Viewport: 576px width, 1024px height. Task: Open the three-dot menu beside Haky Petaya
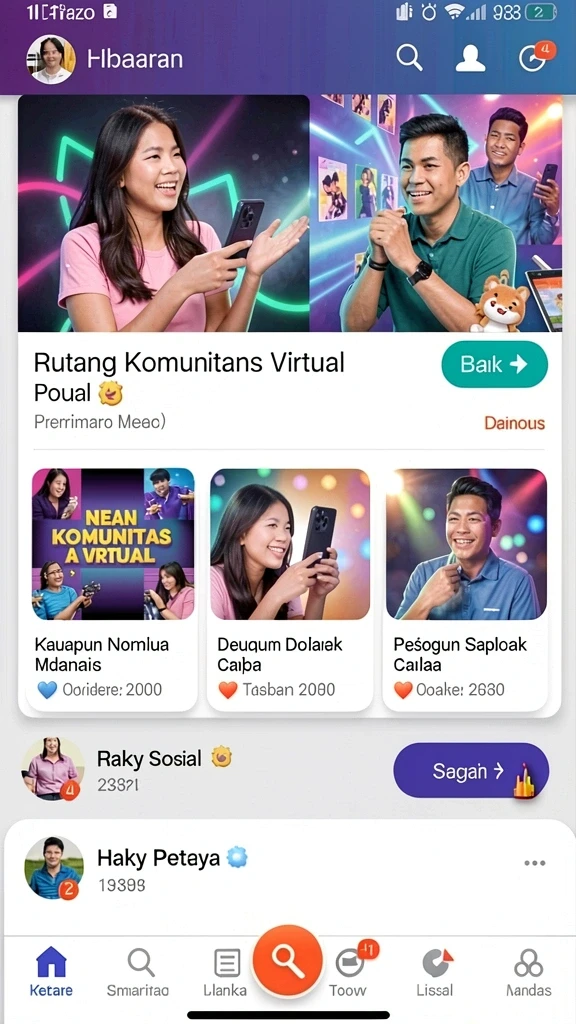[534, 863]
